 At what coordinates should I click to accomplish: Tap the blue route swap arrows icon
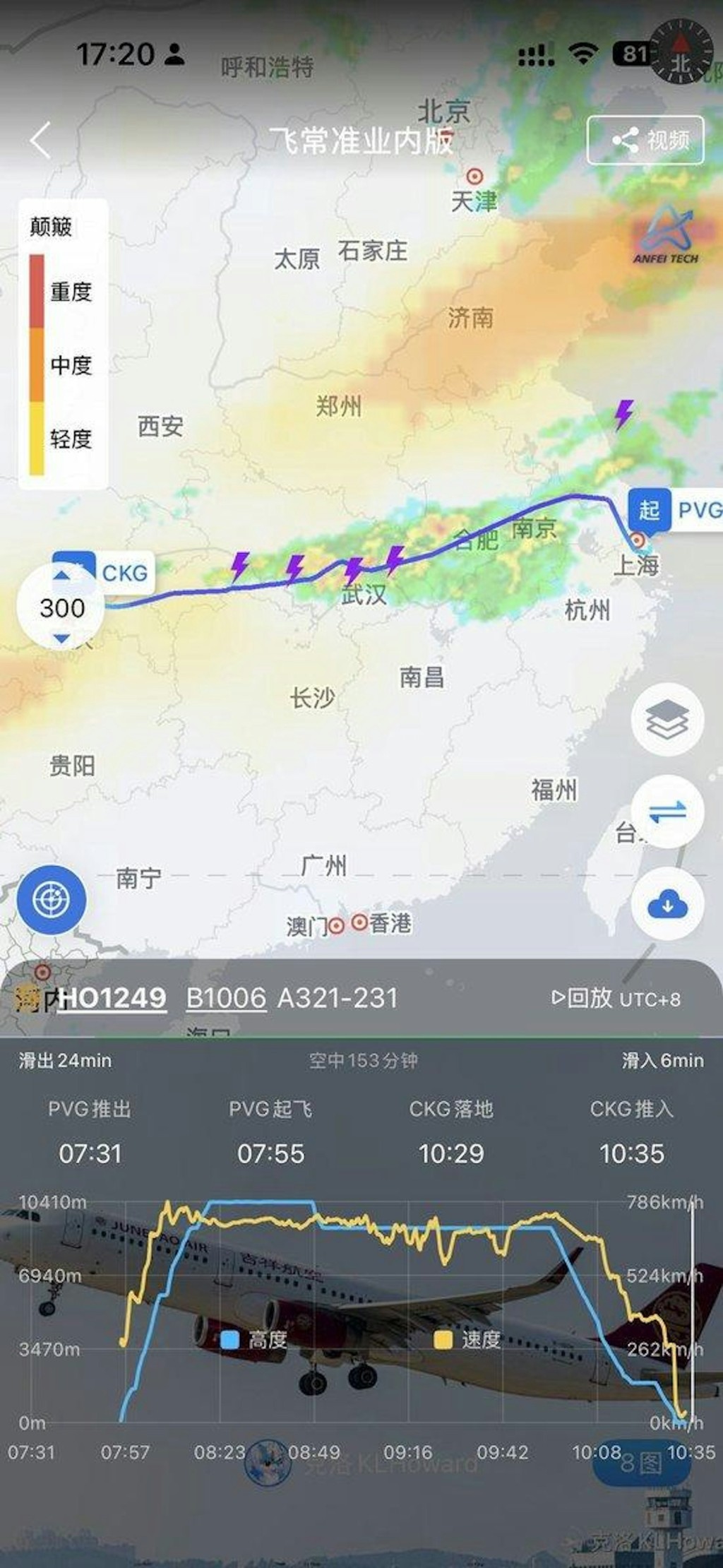coord(667,811)
